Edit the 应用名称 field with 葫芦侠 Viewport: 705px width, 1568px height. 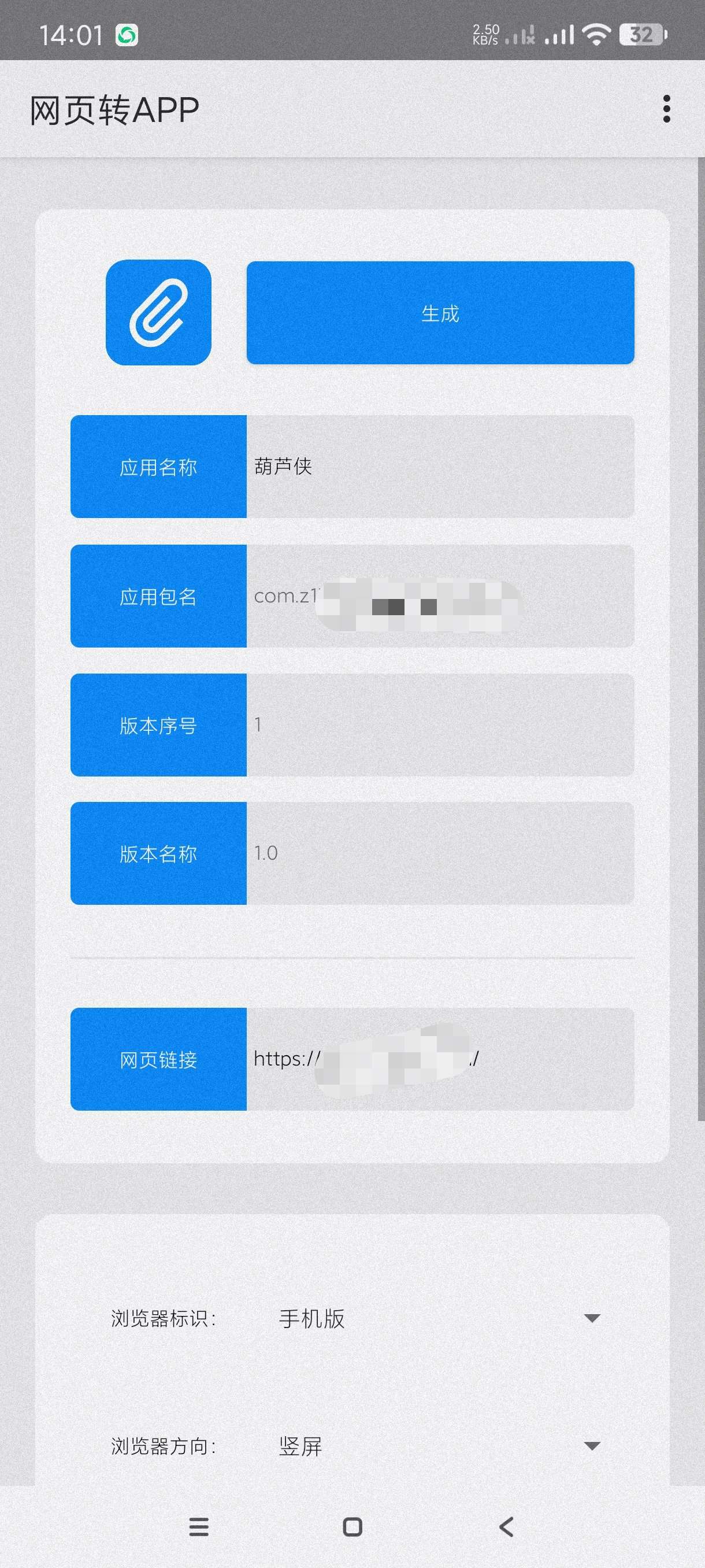click(x=440, y=467)
